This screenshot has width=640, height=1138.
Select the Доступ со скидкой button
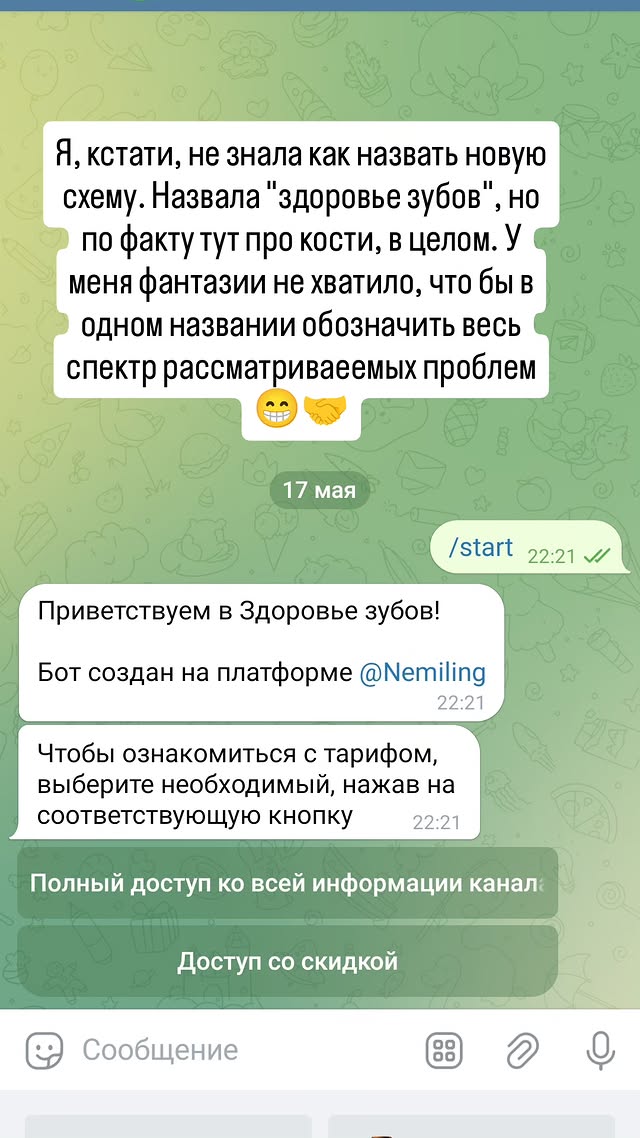click(287, 961)
